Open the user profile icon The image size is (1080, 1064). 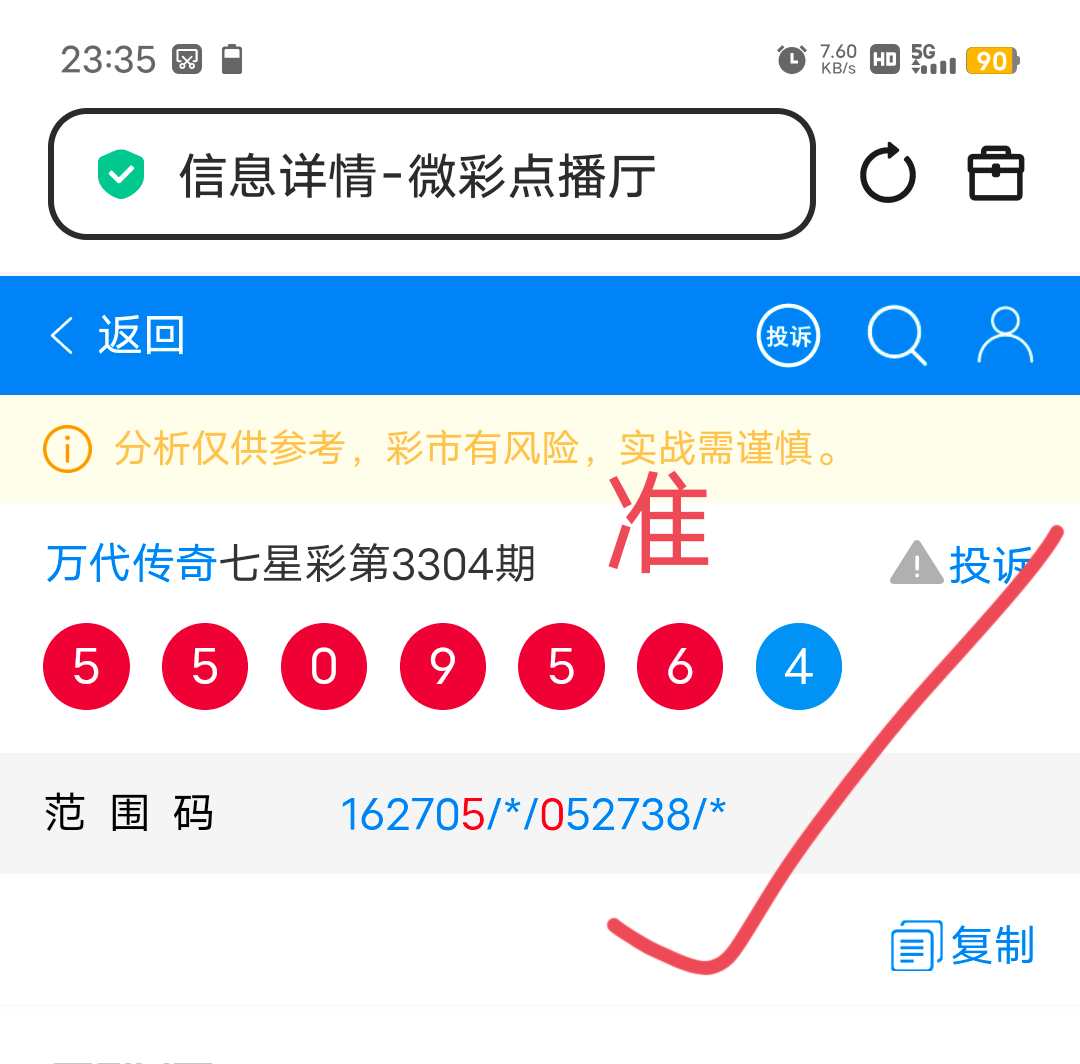click(1004, 335)
